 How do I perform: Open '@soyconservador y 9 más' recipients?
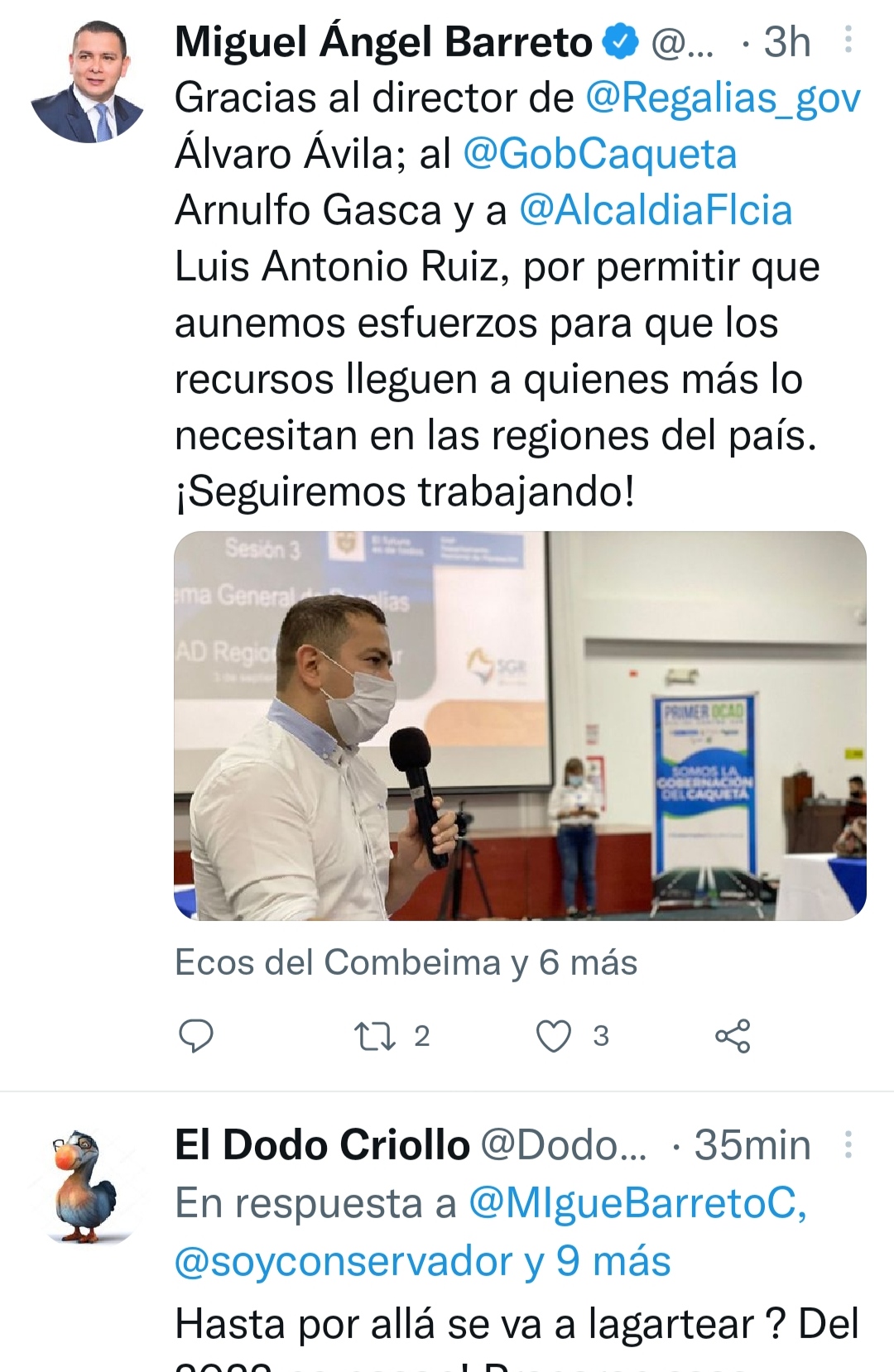[422, 1261]
